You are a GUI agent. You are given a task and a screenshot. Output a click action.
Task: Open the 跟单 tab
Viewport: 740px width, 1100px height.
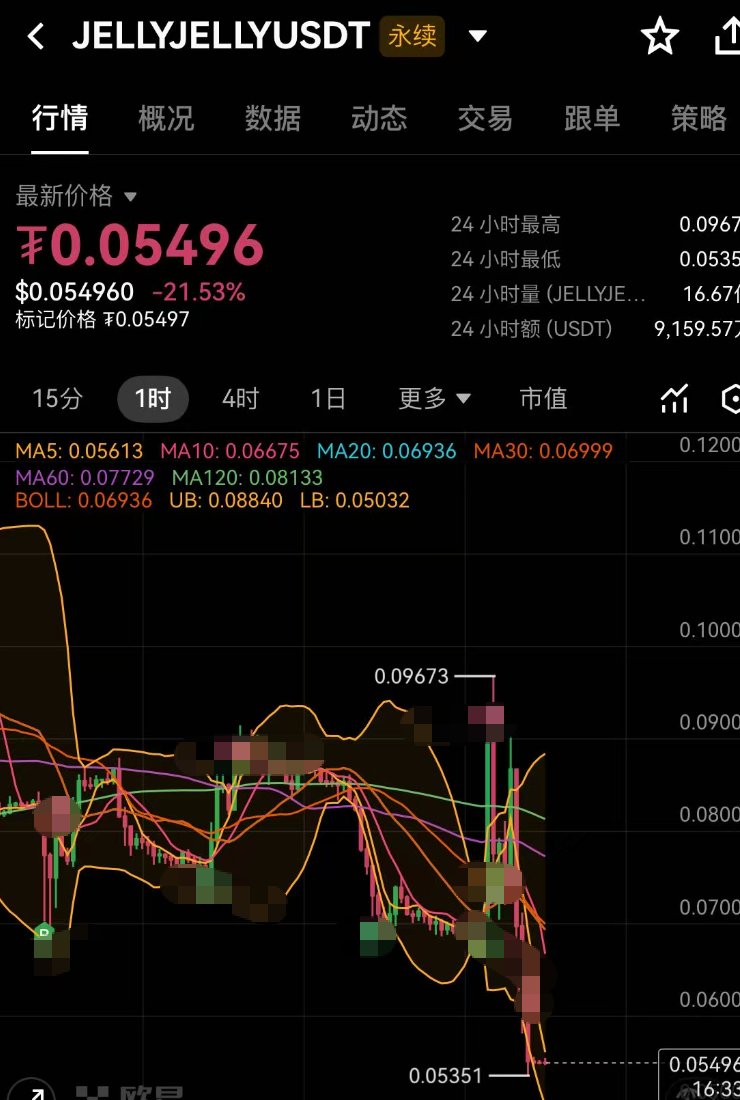(x=592, y=119)
